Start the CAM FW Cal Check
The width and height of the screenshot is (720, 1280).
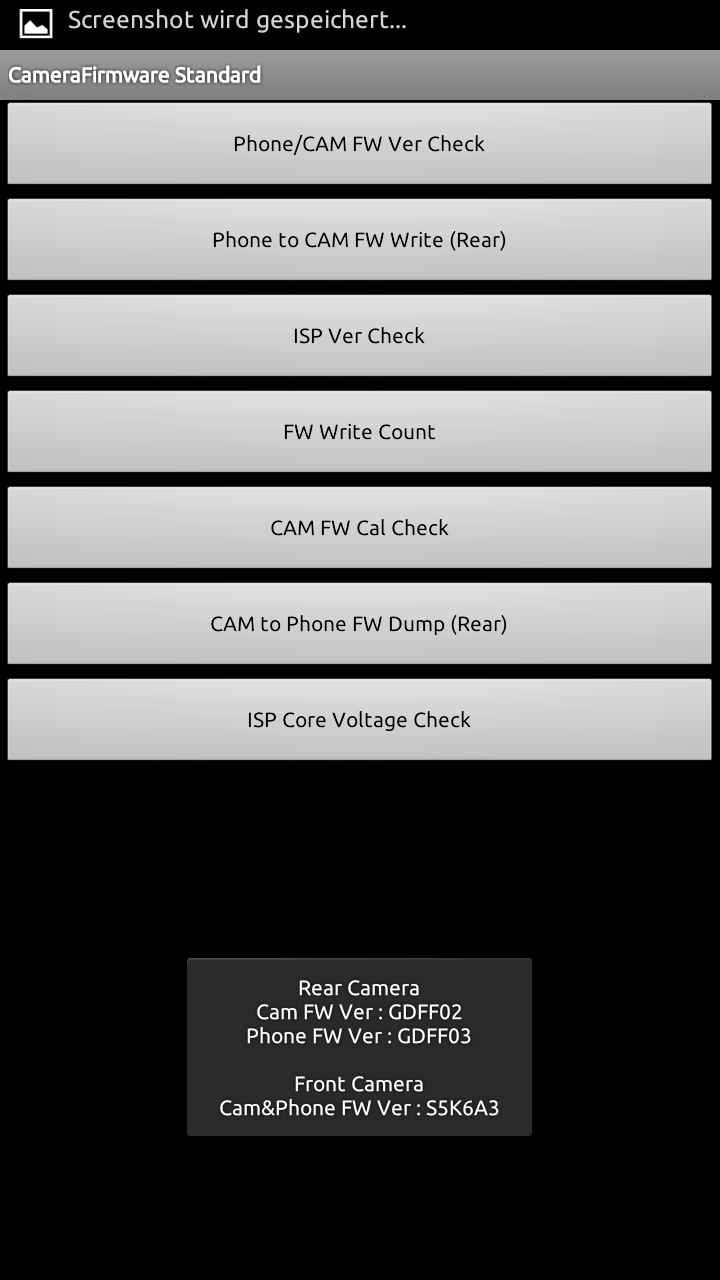pyautogui.click(x=359, y=527)
